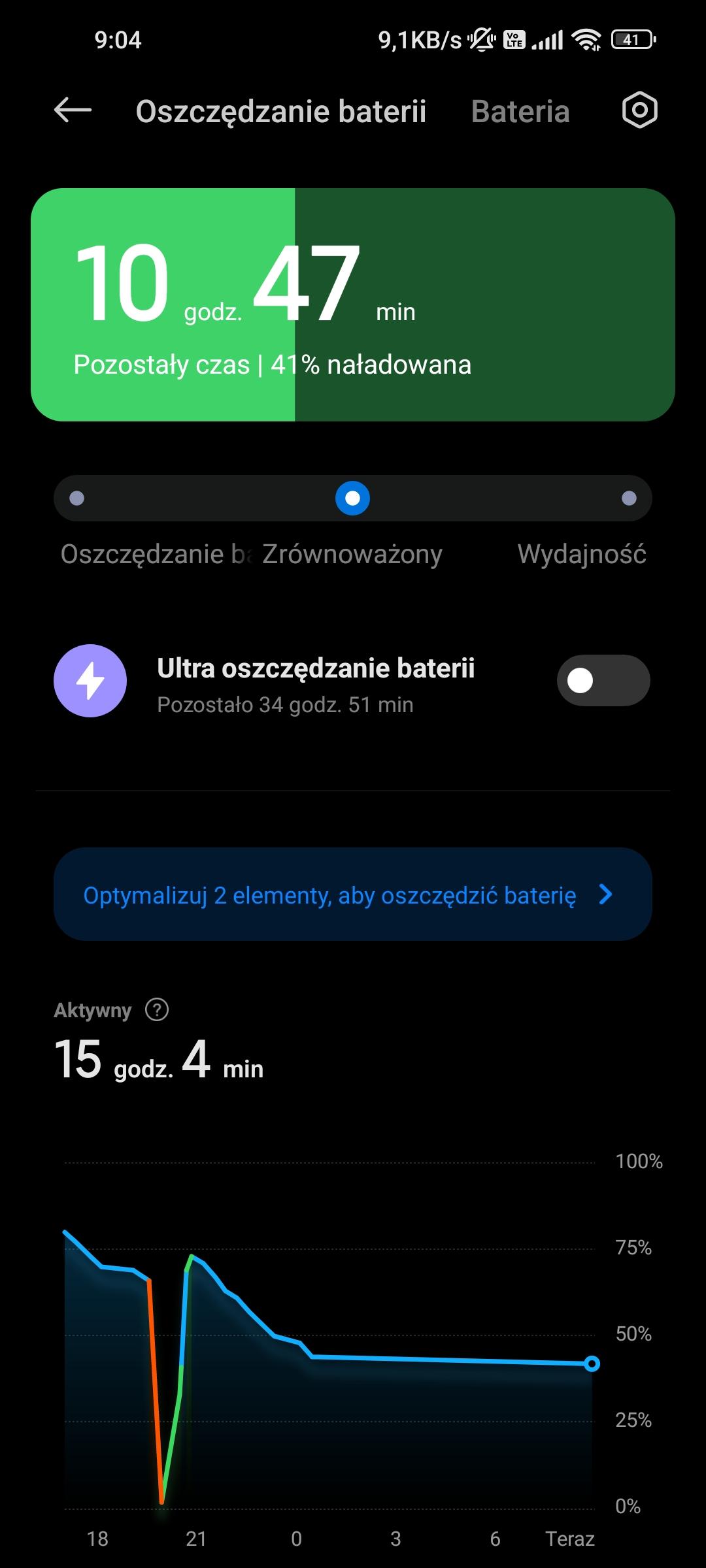Show help for Aktywny time
Image resolution: width=706 pixels, height=1568 pixels.
(x=157, y=1010)
